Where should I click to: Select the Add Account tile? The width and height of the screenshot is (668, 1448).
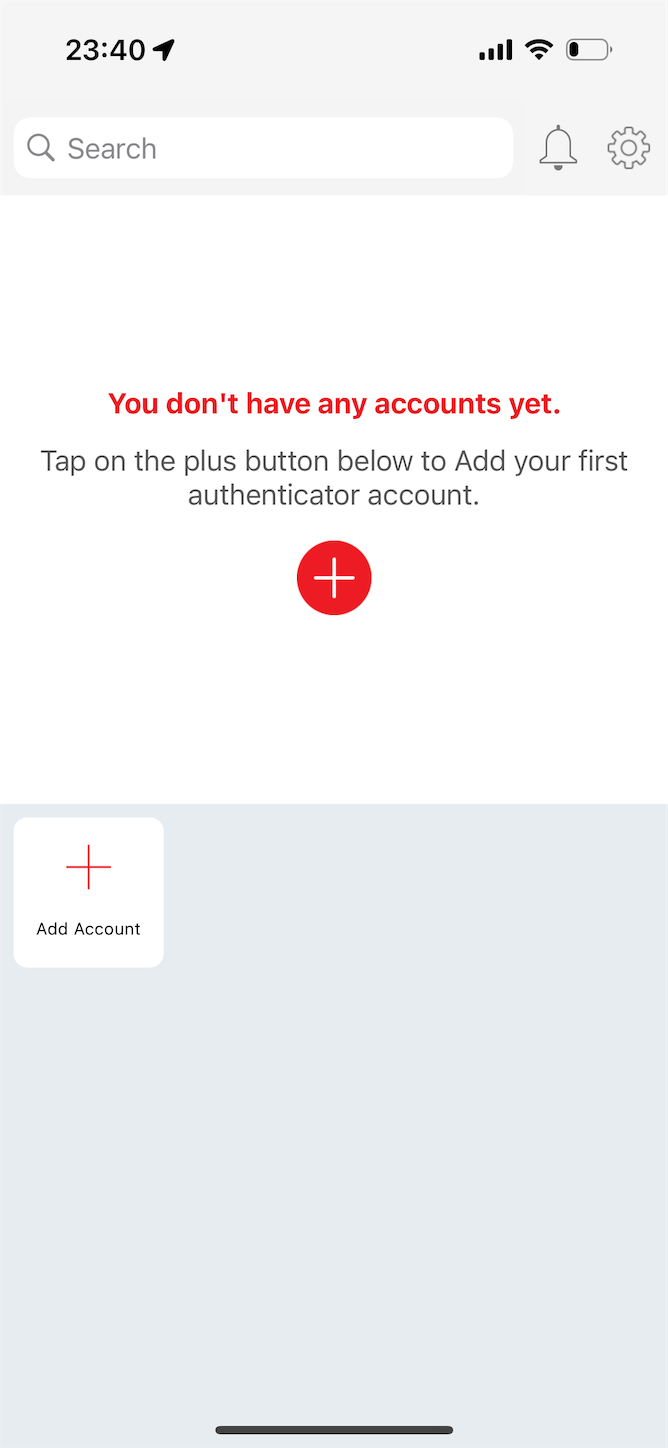click(89, 892)
